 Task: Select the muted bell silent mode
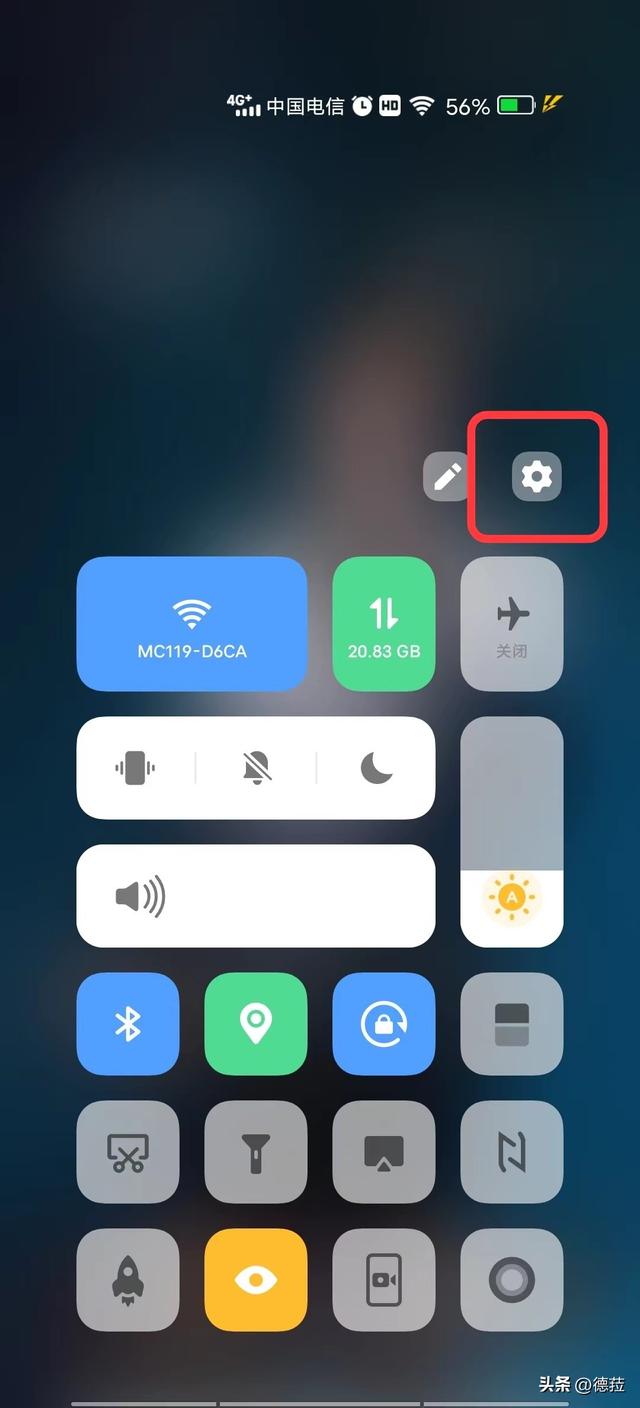tap(256, 768)
